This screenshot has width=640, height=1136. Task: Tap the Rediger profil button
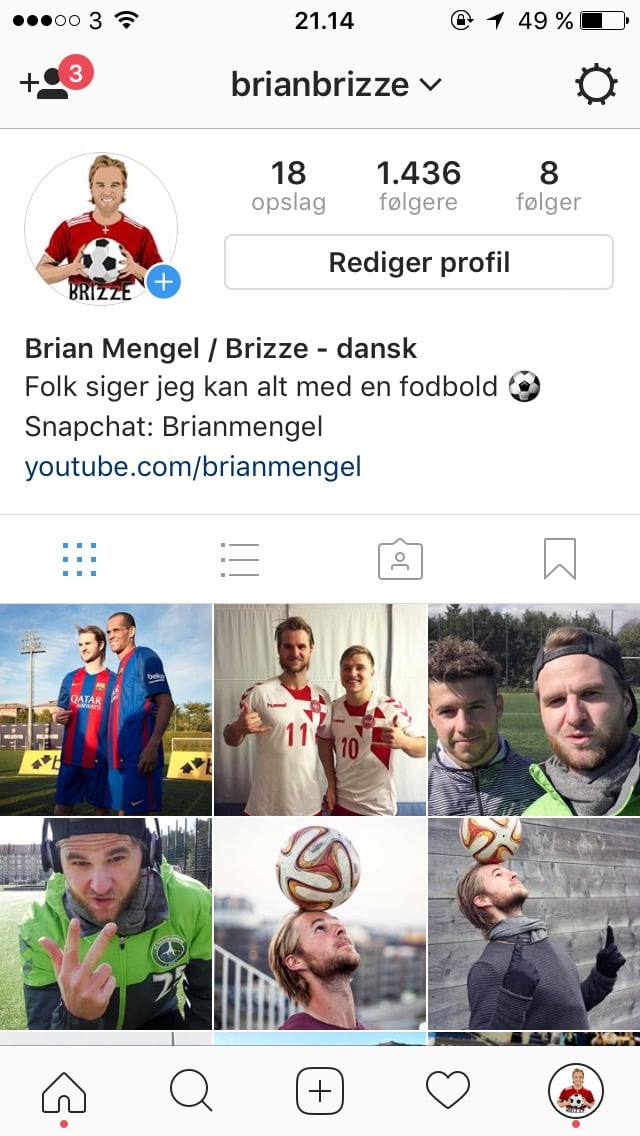[419, 262]
